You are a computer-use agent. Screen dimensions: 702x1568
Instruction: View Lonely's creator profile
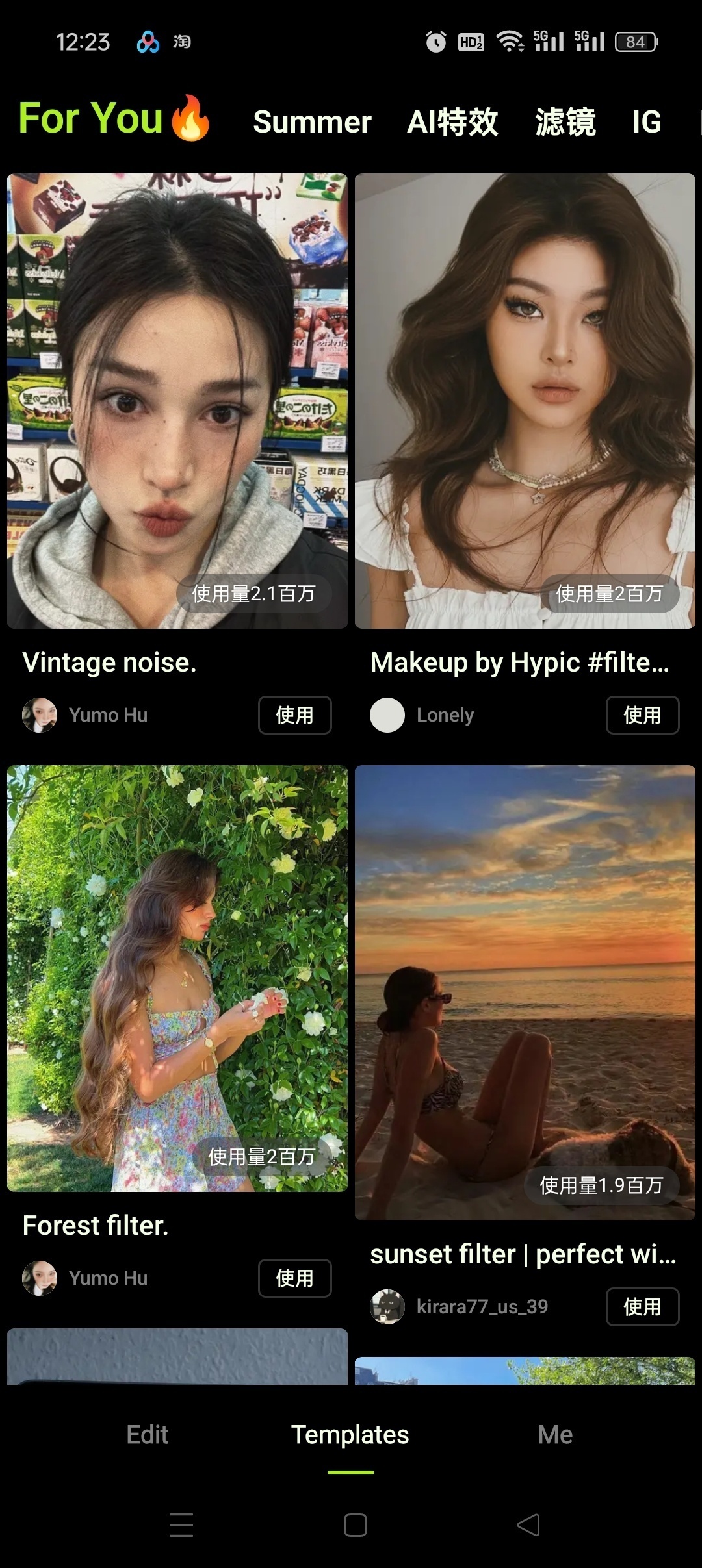click(x=422, y=715)
